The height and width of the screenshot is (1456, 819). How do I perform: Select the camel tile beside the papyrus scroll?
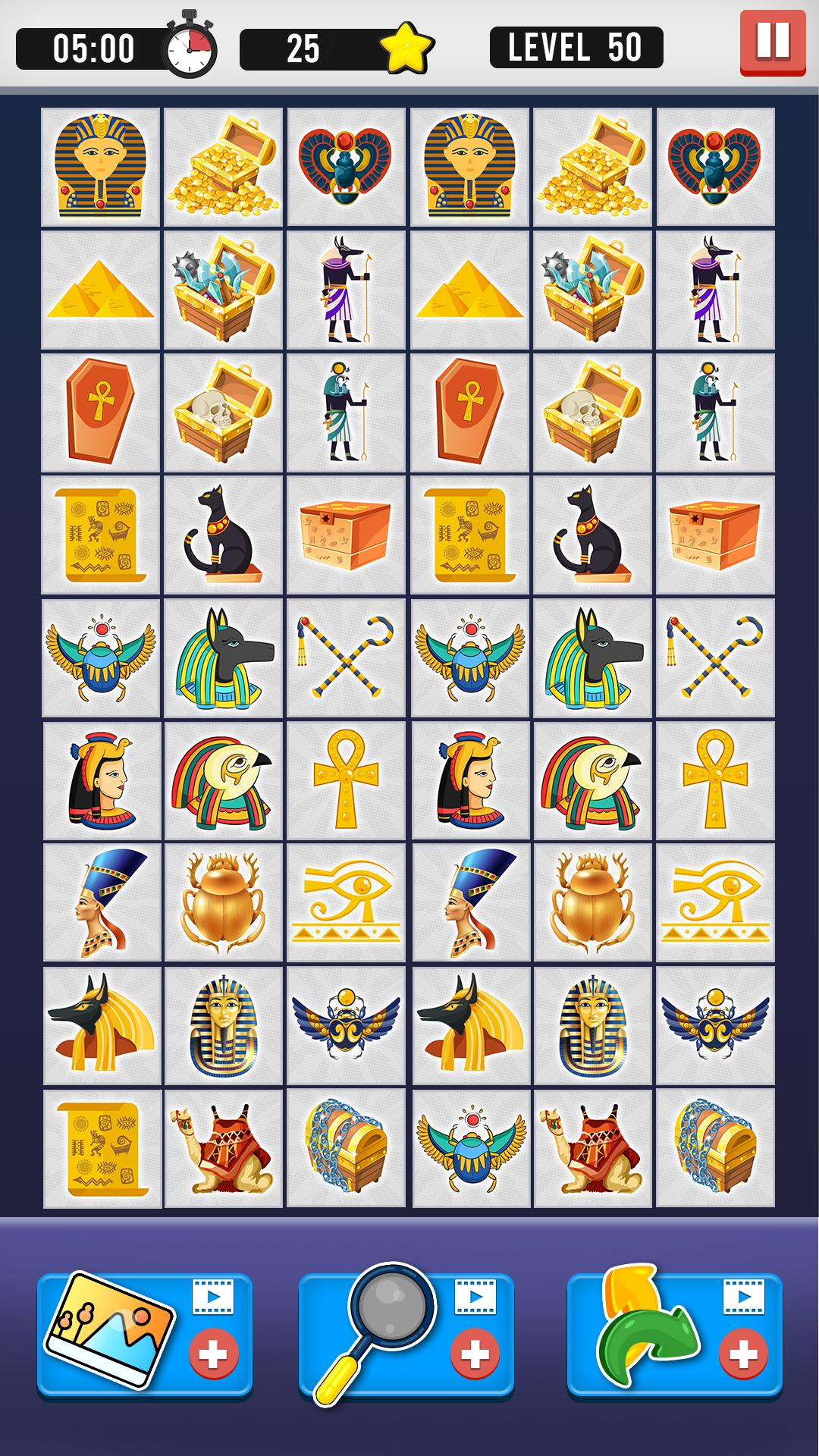click(x=224, y=1149)
